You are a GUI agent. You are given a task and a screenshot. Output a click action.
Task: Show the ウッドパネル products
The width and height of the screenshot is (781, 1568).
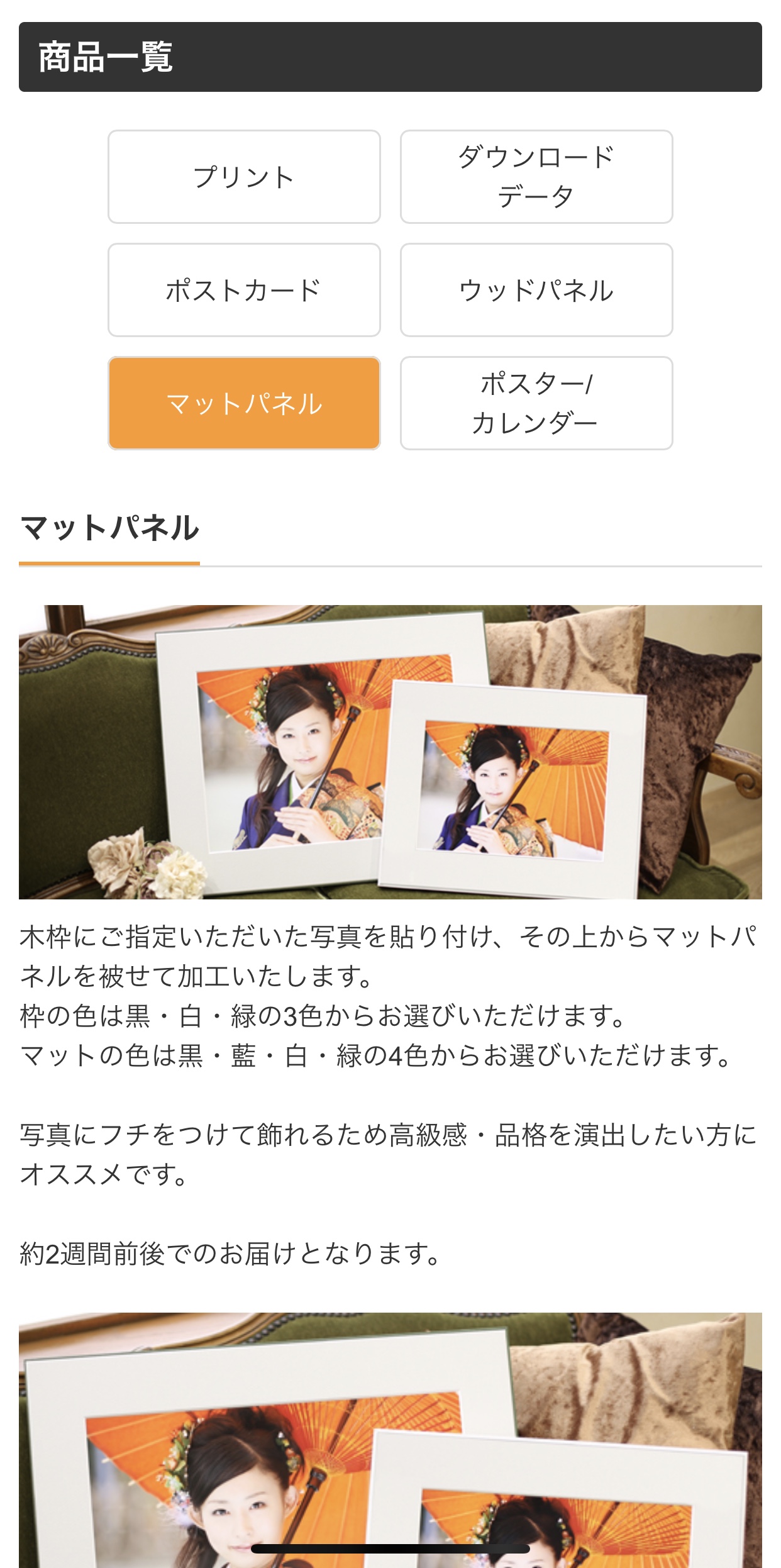pos(536,290)
